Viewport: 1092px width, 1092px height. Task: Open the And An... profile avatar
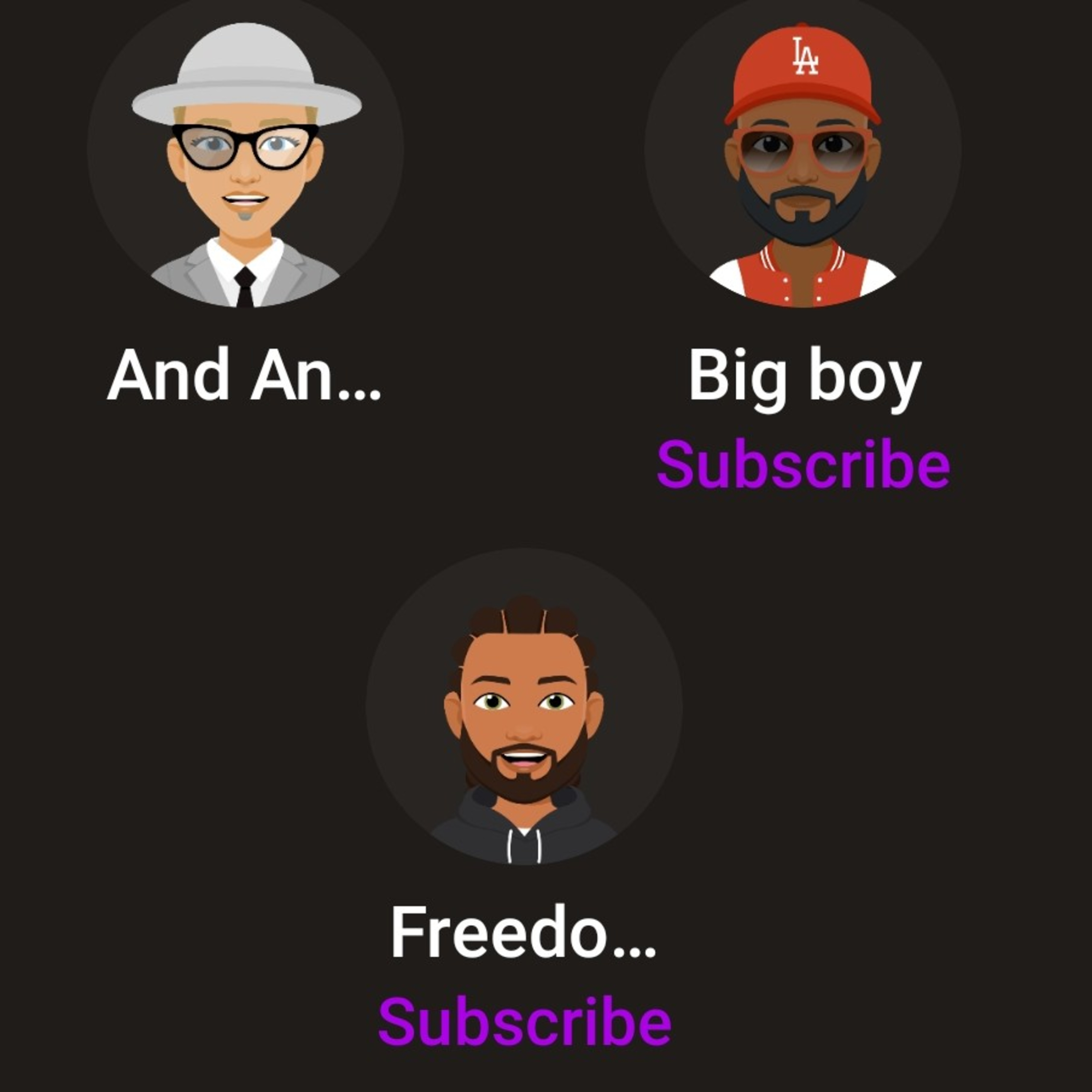(x=245, y=151)
